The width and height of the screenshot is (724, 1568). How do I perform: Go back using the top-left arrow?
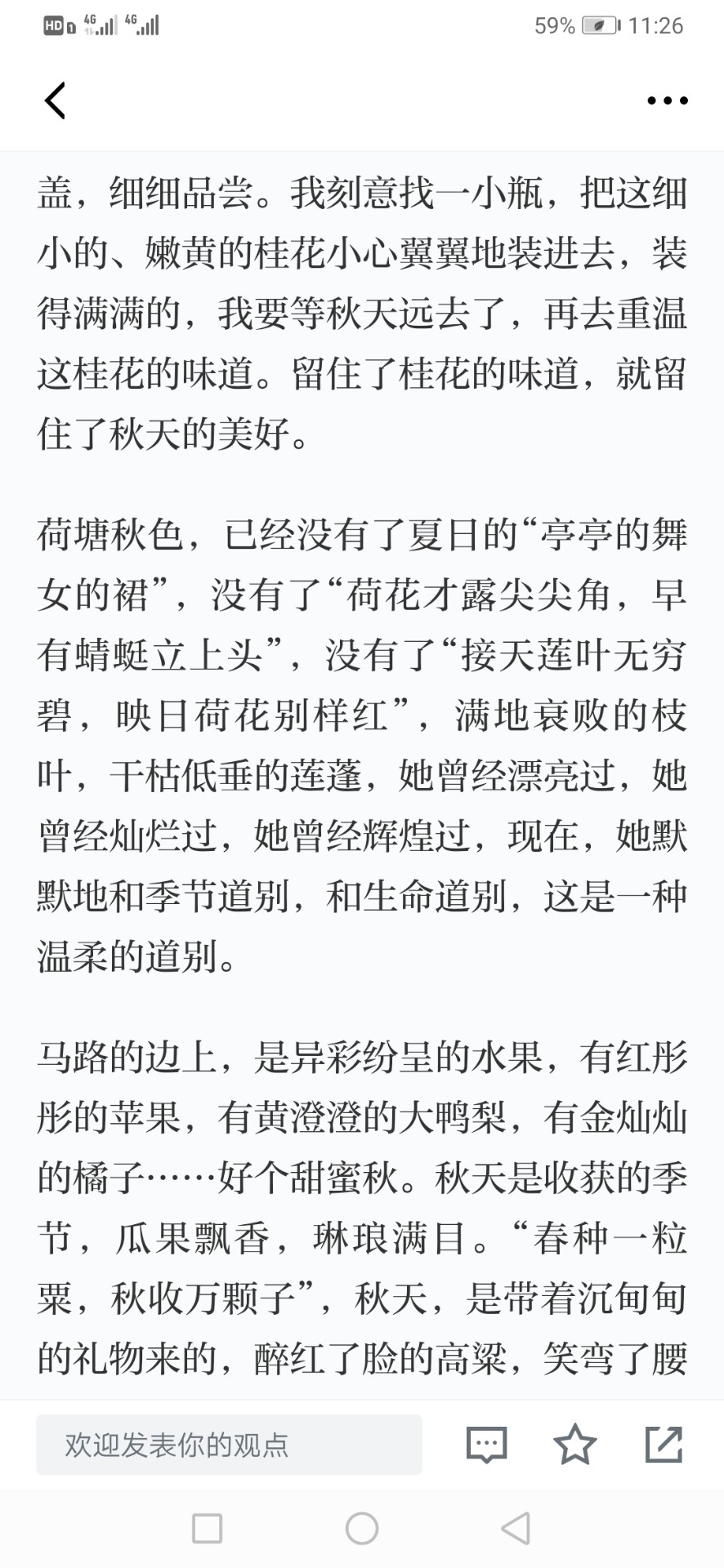click(55, 101)
